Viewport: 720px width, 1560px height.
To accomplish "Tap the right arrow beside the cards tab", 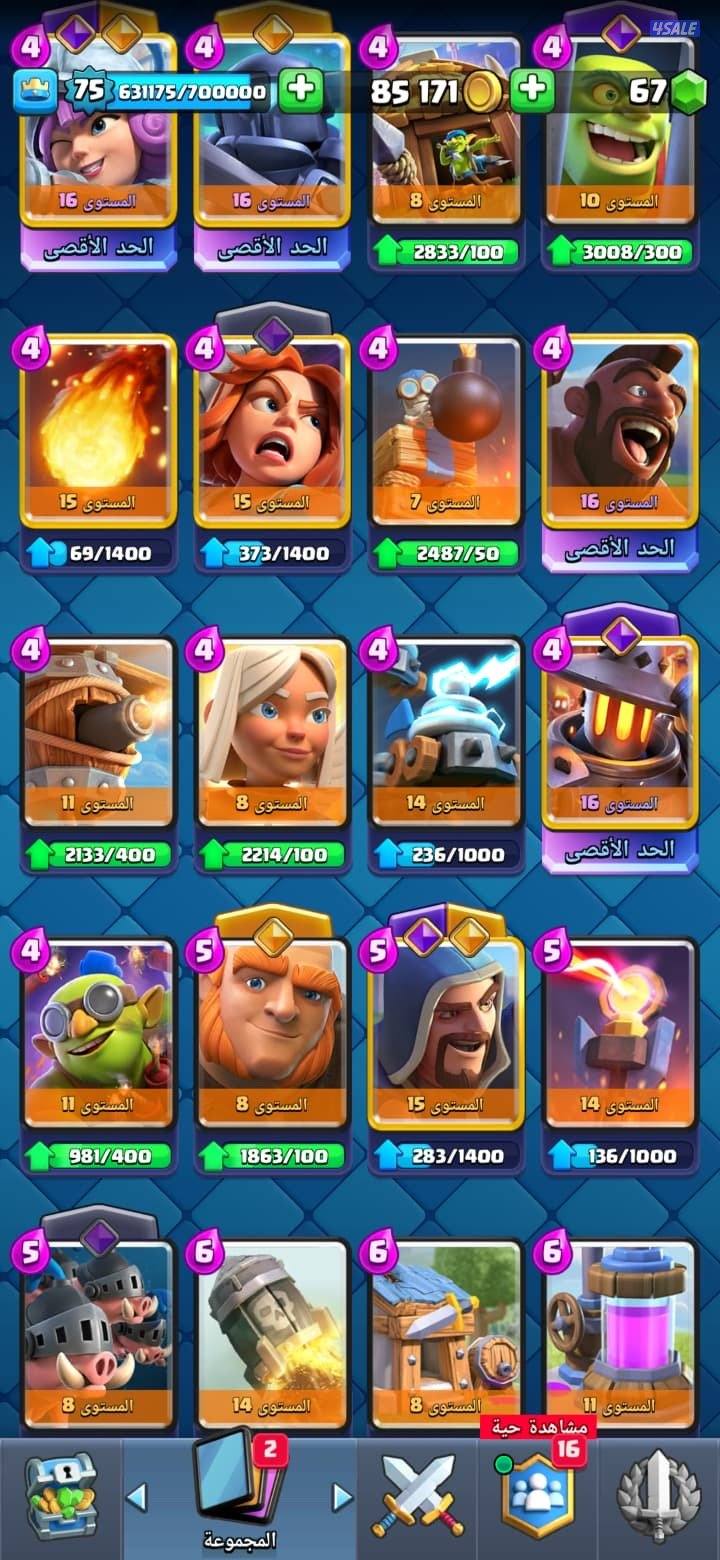I will (342, 1497).
